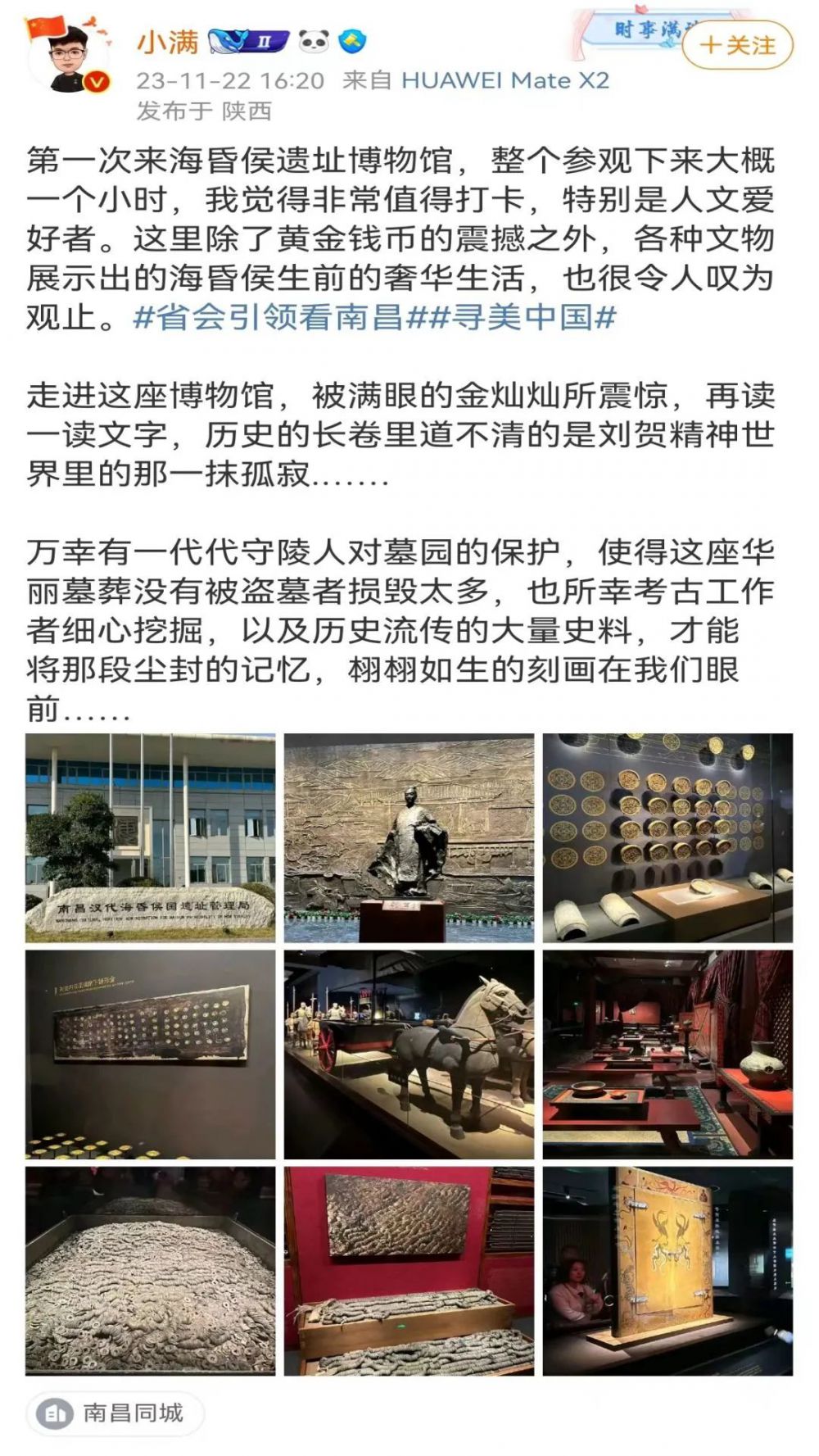The image size is (819, 1456).
Task: Open the 南昌同城 location chip
Action: pyautogui.click(x=115, y=1413)
